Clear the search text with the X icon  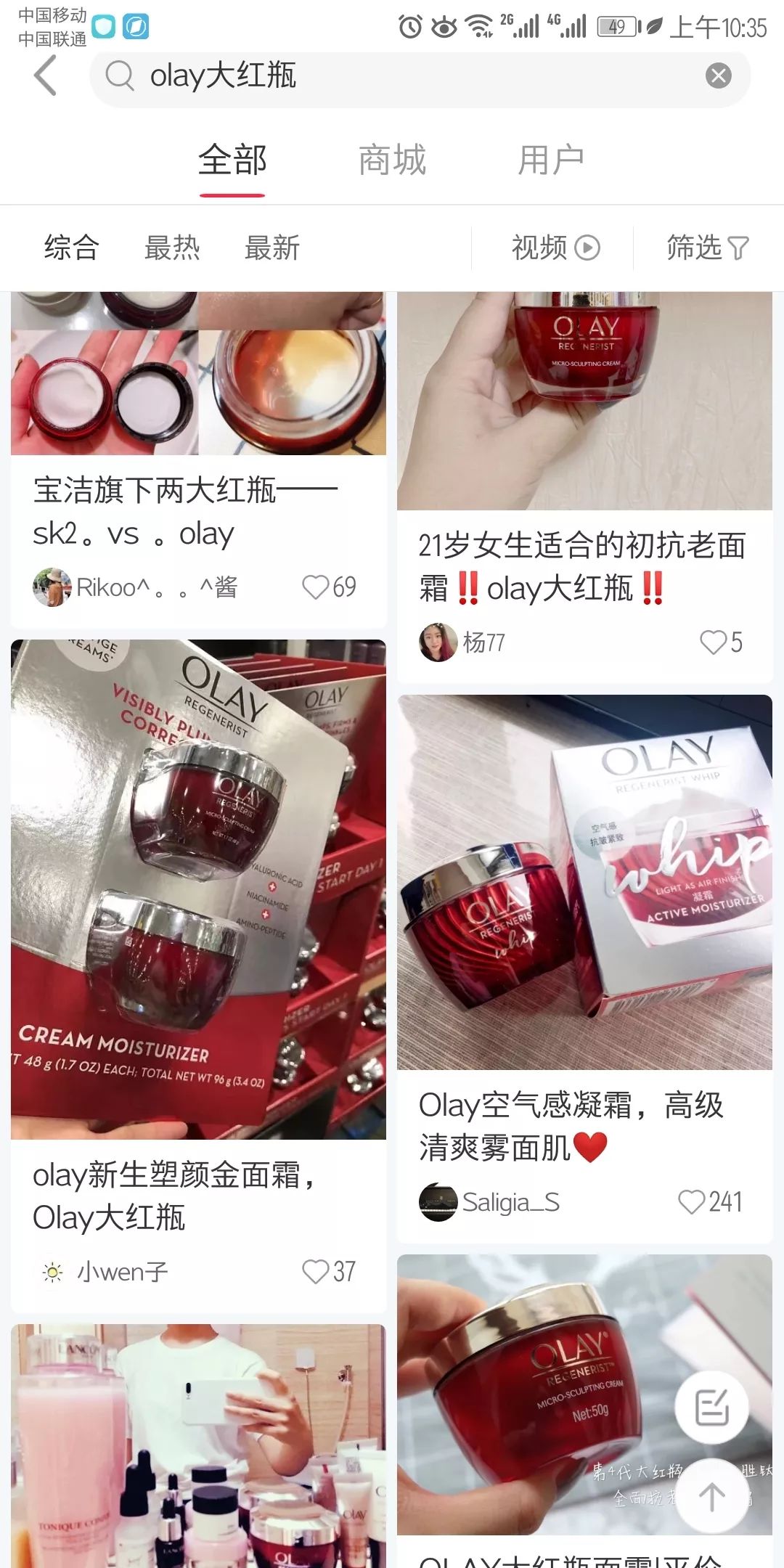(717, 76)
